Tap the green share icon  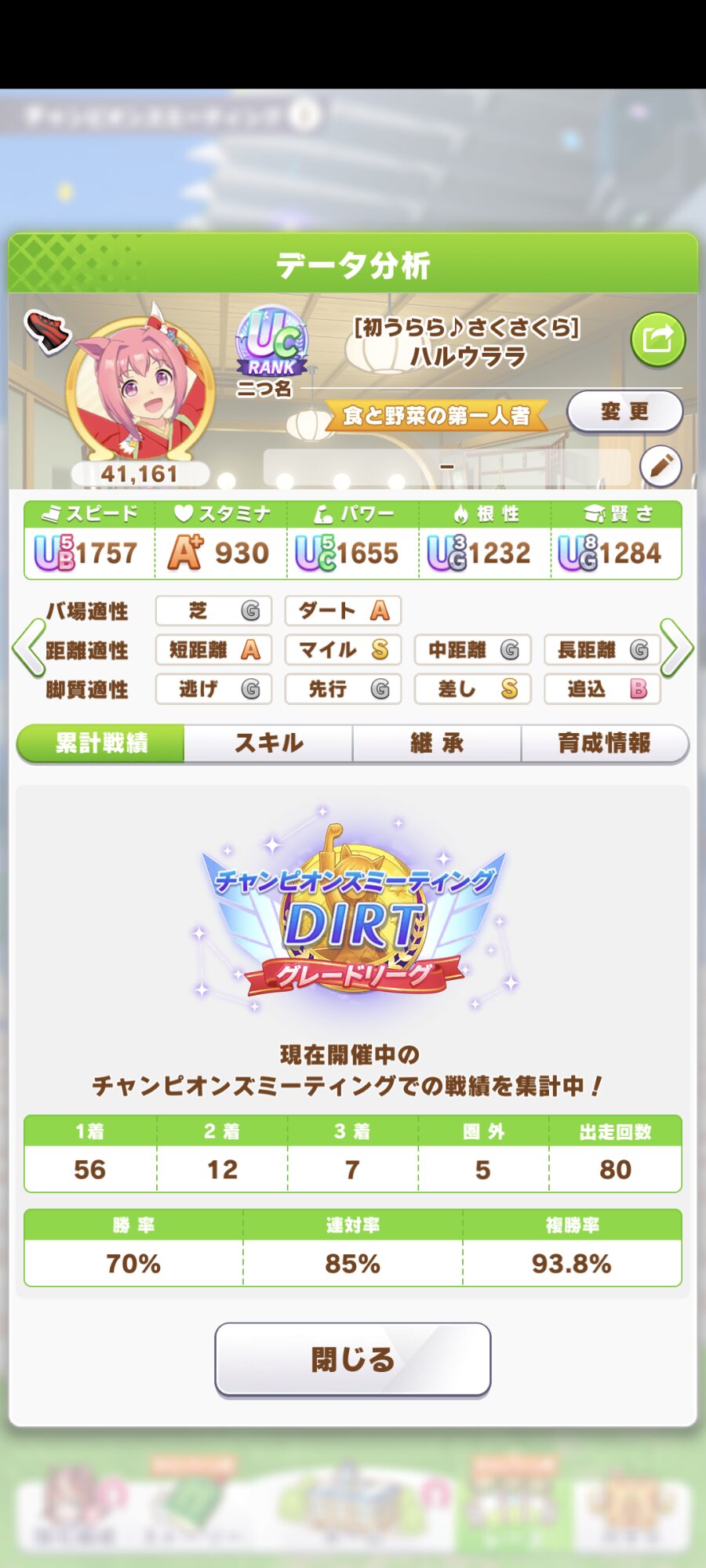tap(658, 339)
